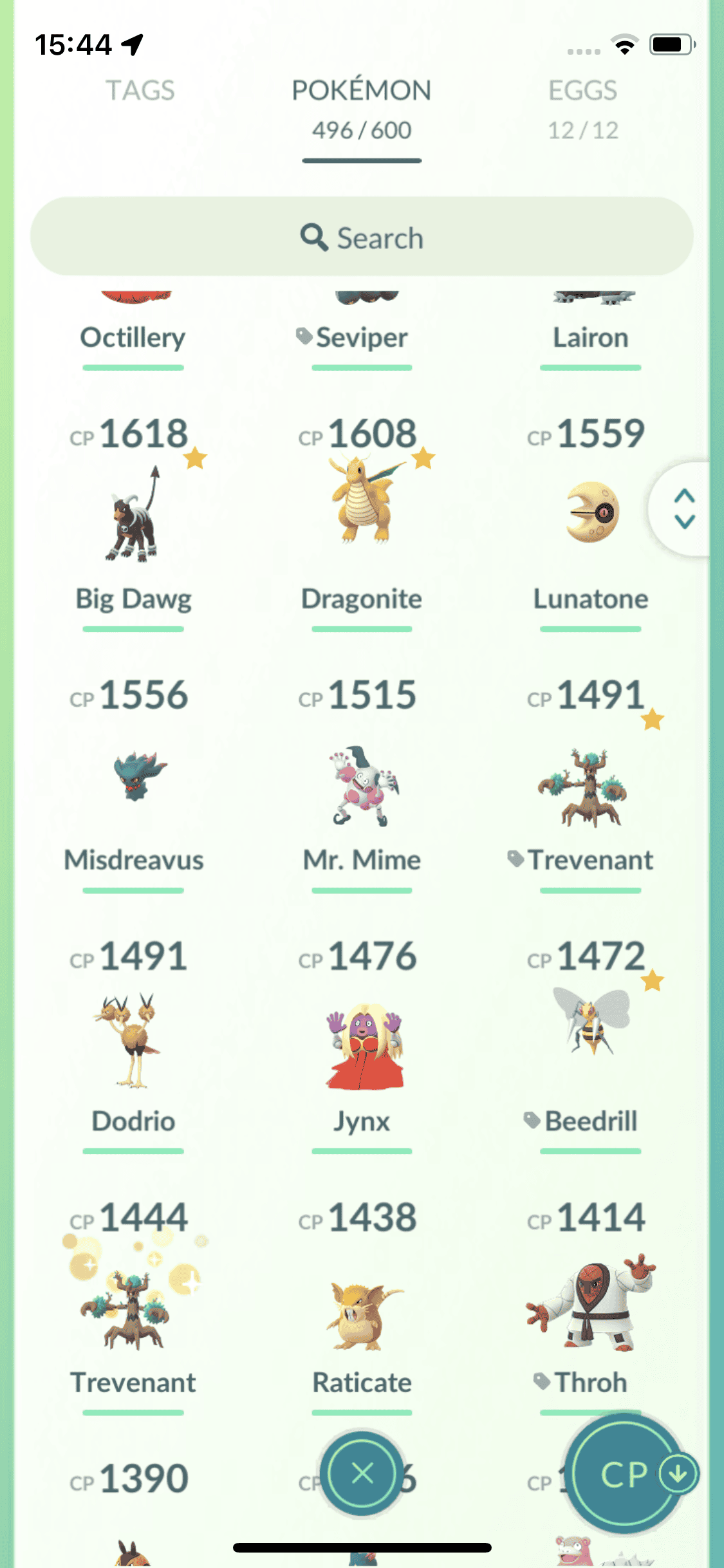The image size is (724, 1568).
Task: Open Dodrio with CP 1491
Action: 134,1040
